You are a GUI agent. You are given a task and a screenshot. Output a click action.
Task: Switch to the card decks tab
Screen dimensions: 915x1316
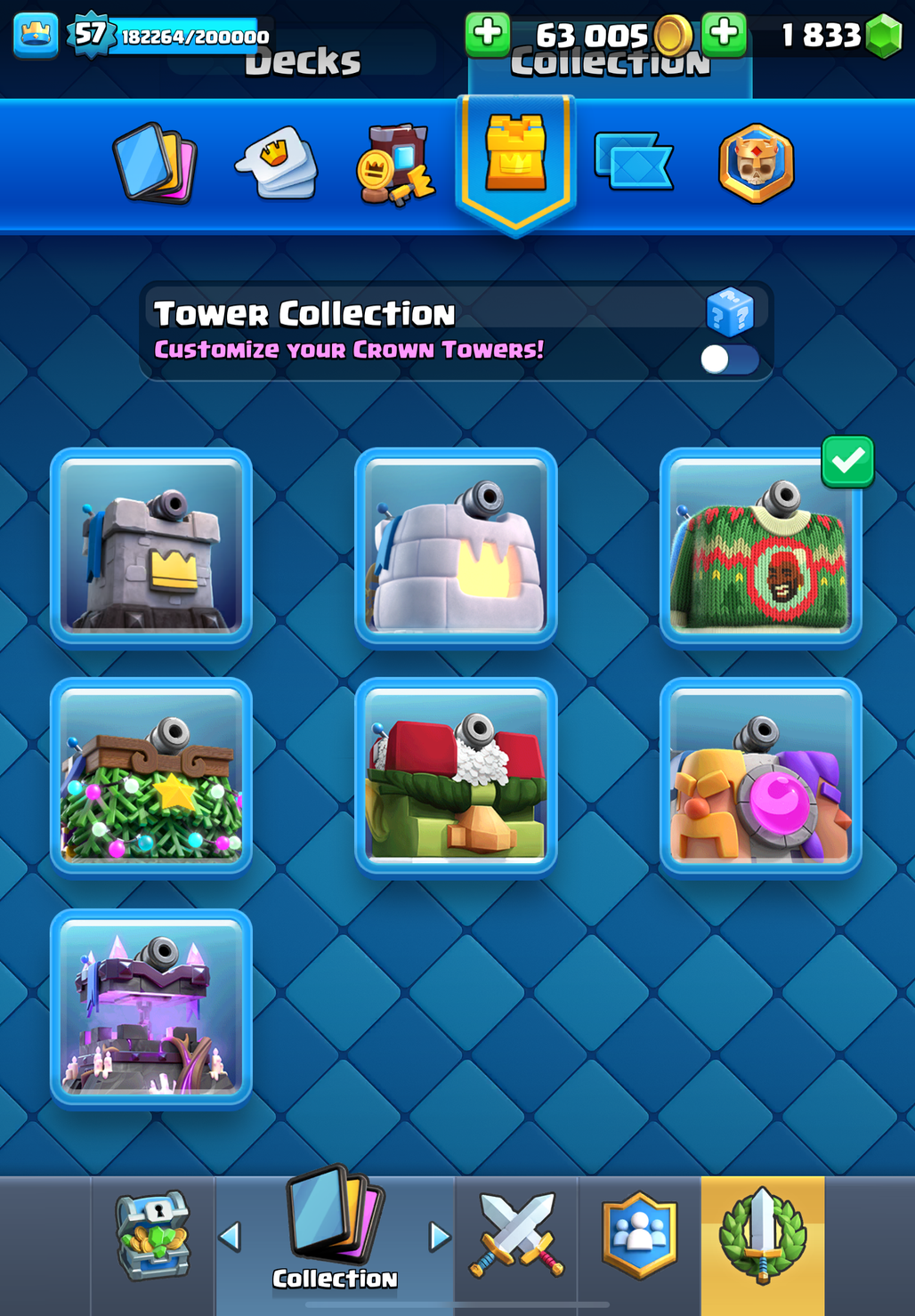tap(155, 165)
